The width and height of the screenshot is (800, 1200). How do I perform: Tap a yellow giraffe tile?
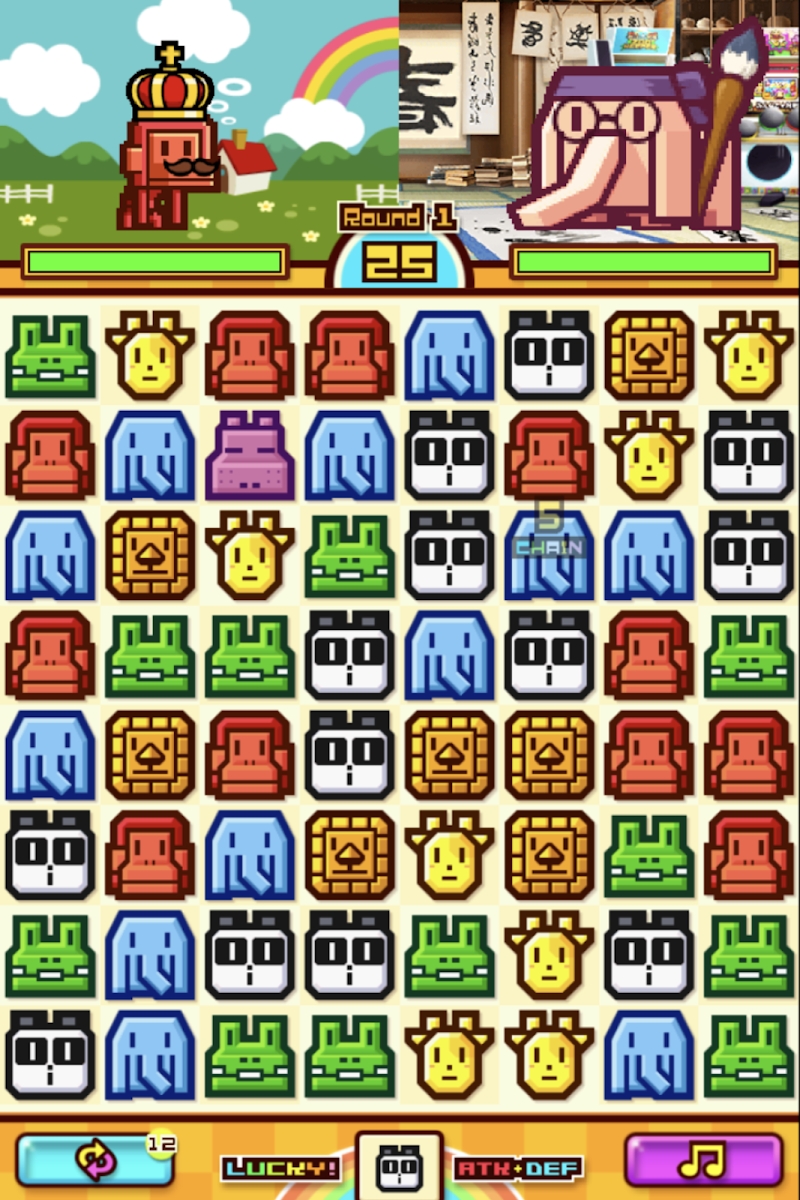(748, 355)
